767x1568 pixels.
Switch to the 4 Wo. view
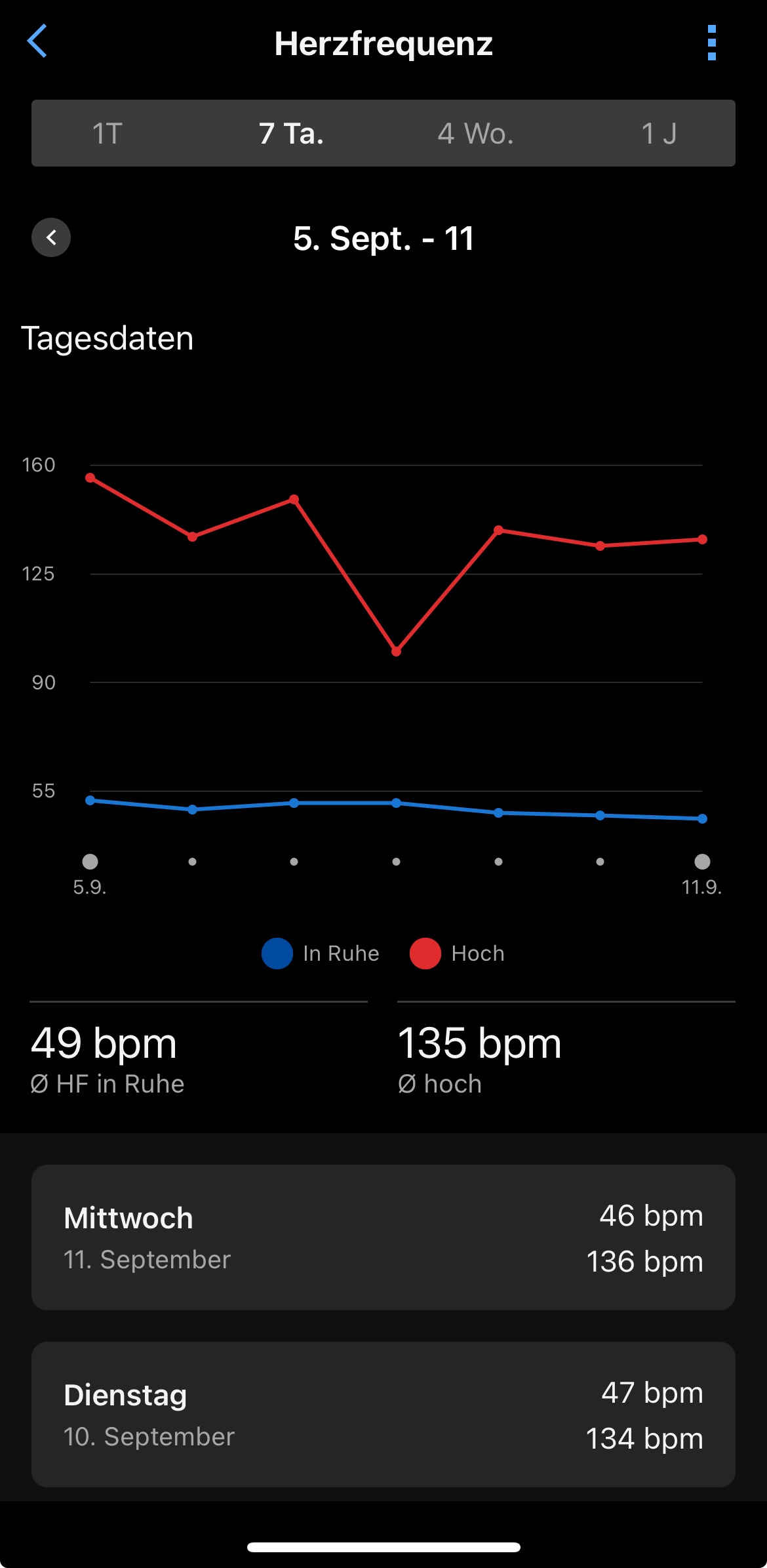[x=475, y=134]
